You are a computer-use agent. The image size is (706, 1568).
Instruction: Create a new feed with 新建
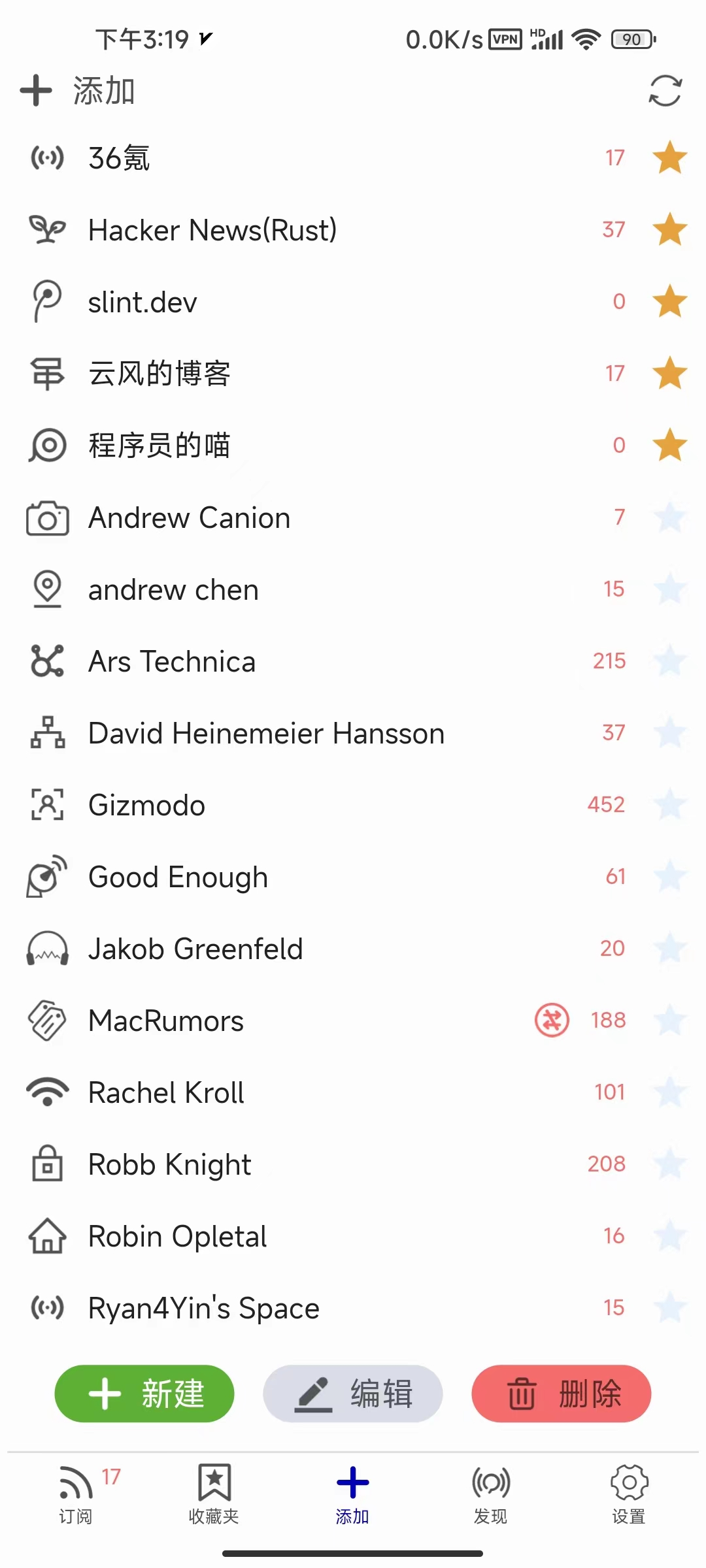pos(144,1394)
